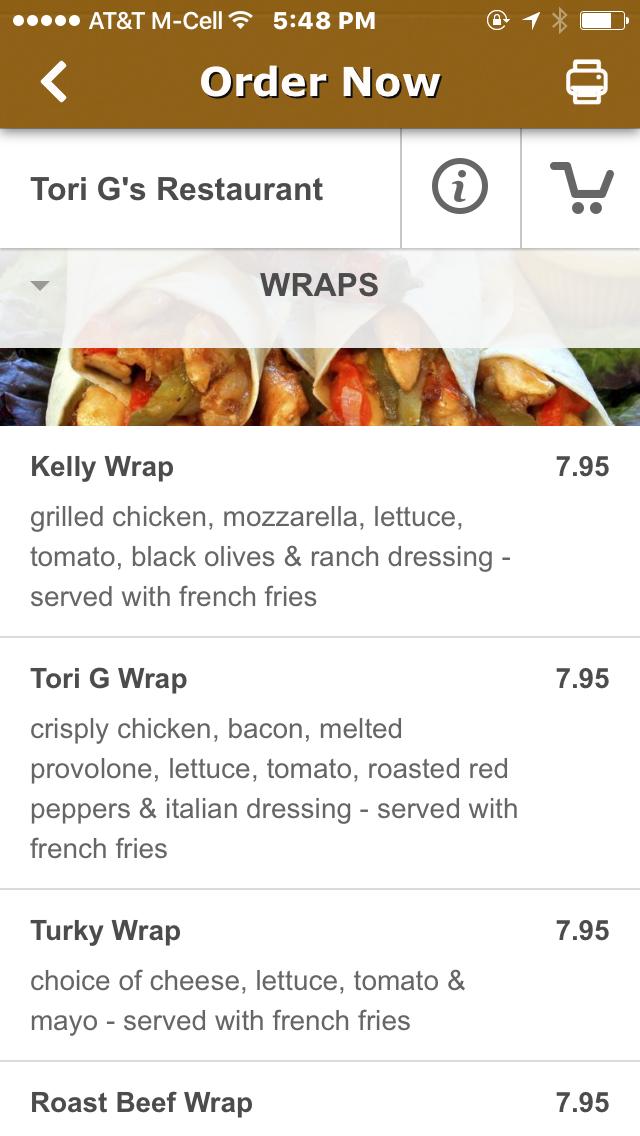Open the shopping cart
Viewport: 640px width, 1136px height.
pos(581,188)
